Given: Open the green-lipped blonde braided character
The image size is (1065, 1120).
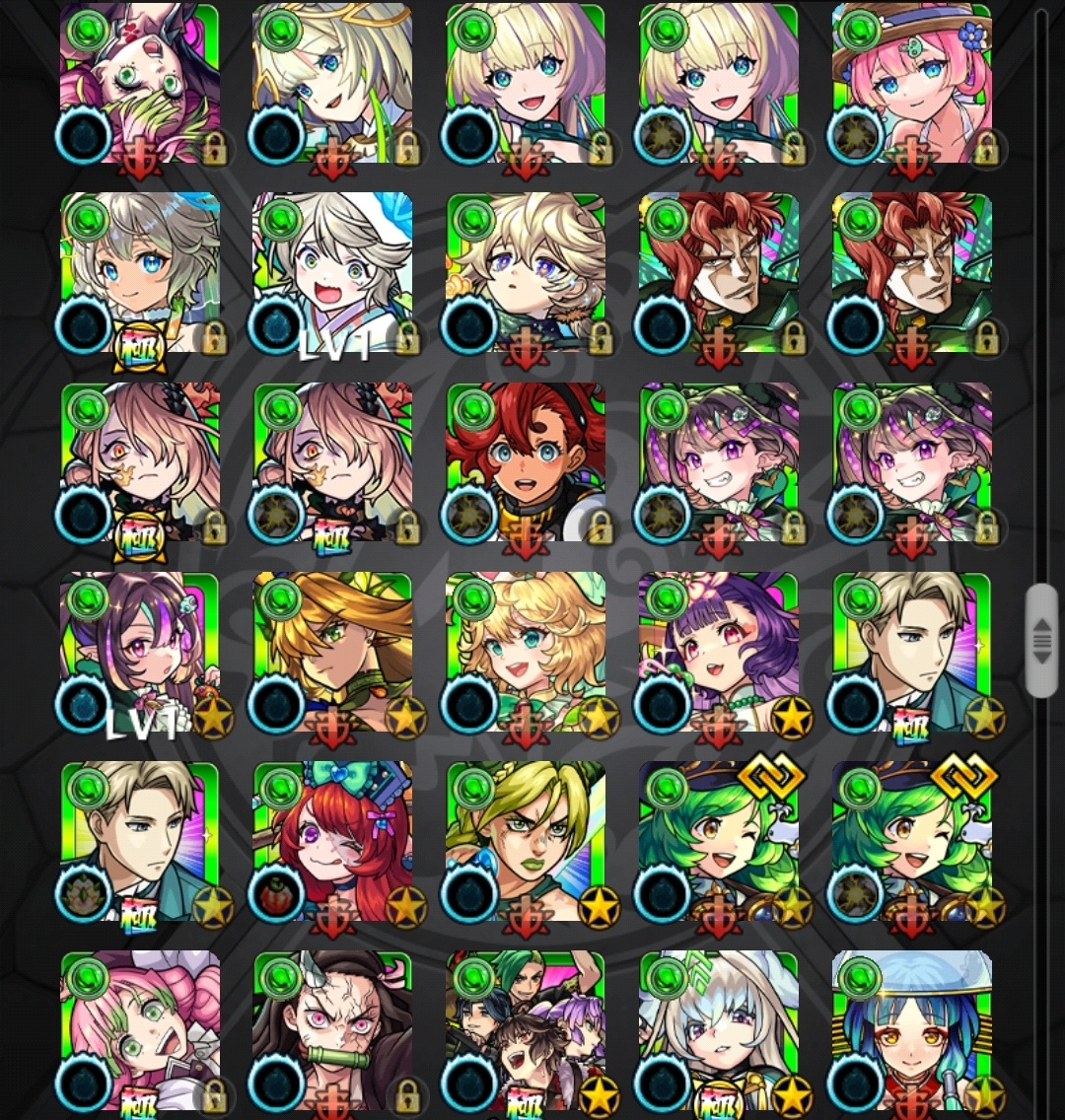Looking at the screenshot, I should click(x=526, y=841).
